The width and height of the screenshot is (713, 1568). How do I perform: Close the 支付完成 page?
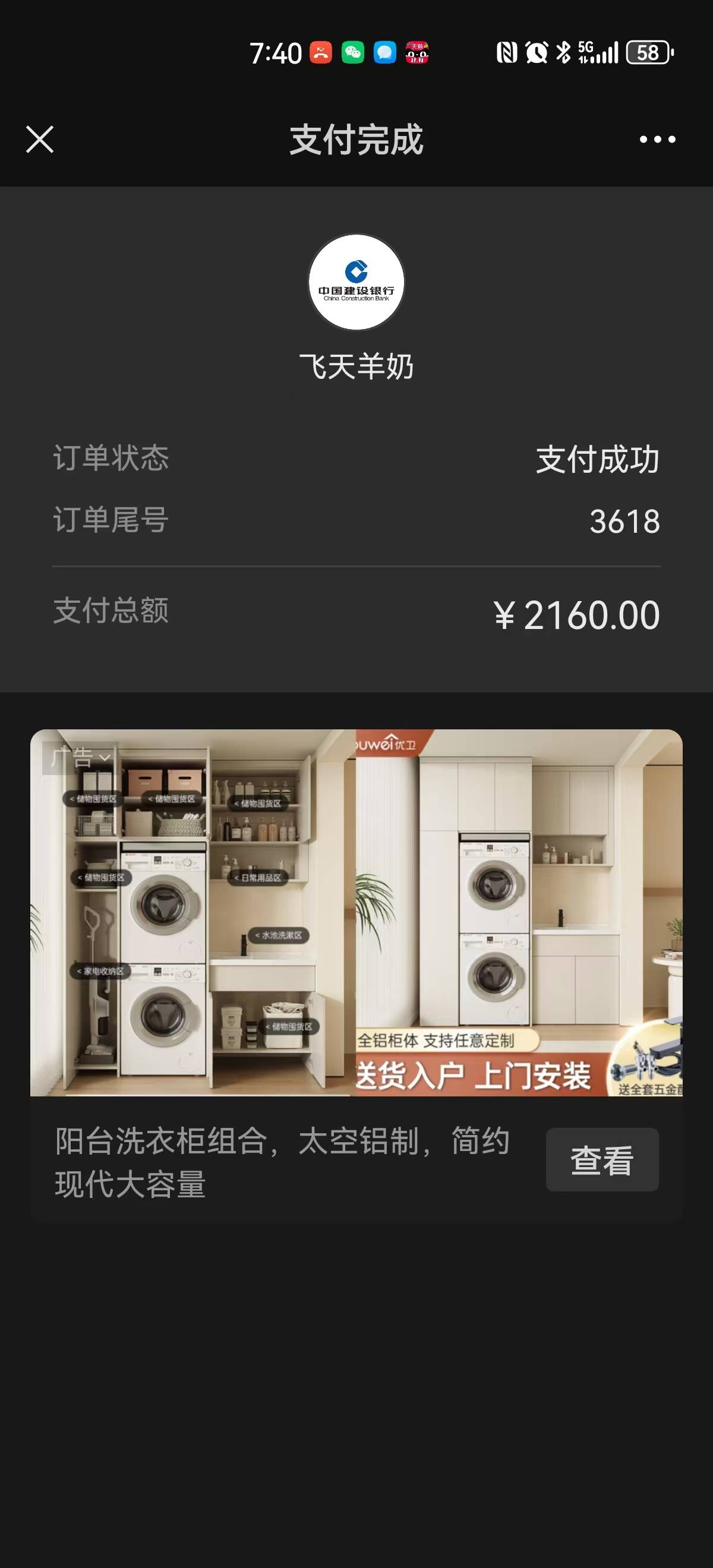(40, 140)
